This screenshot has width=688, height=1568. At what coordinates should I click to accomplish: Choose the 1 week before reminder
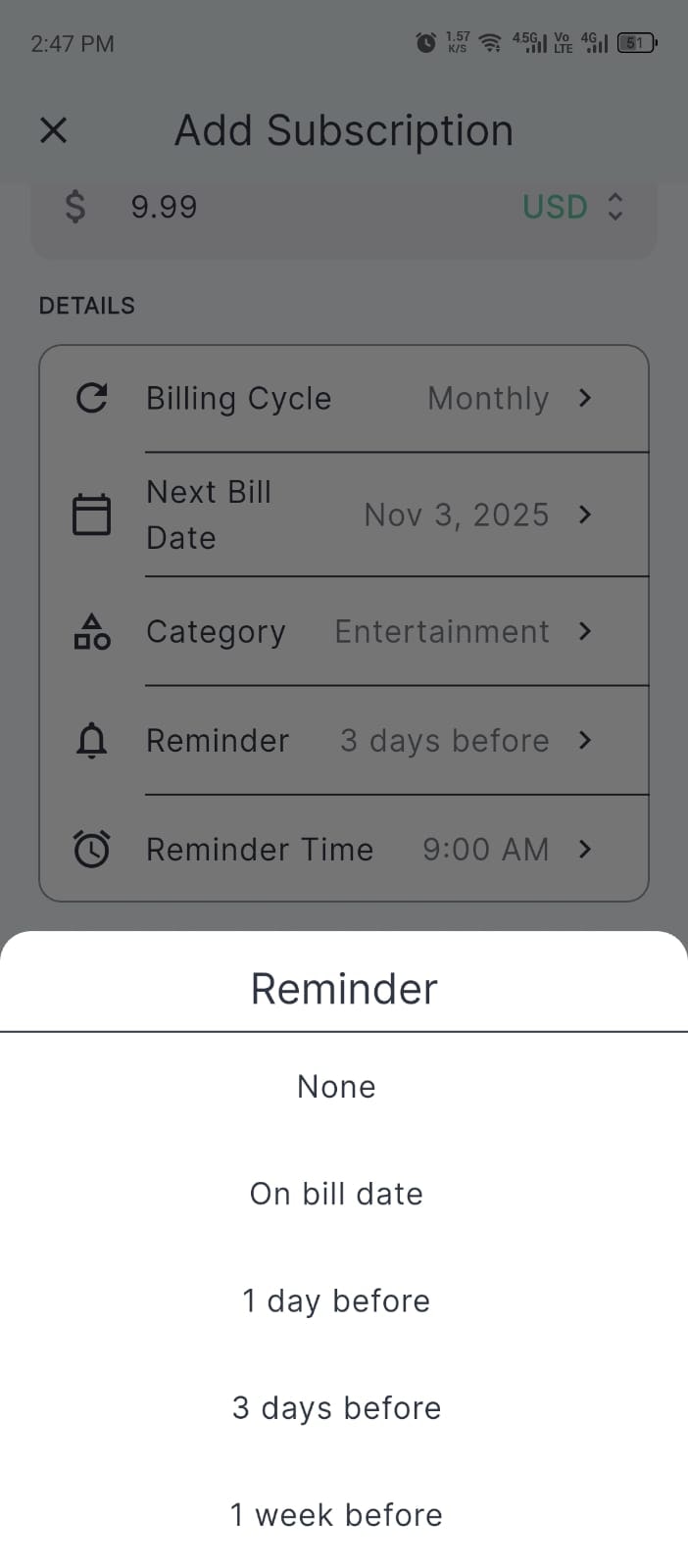point(336,1515)
